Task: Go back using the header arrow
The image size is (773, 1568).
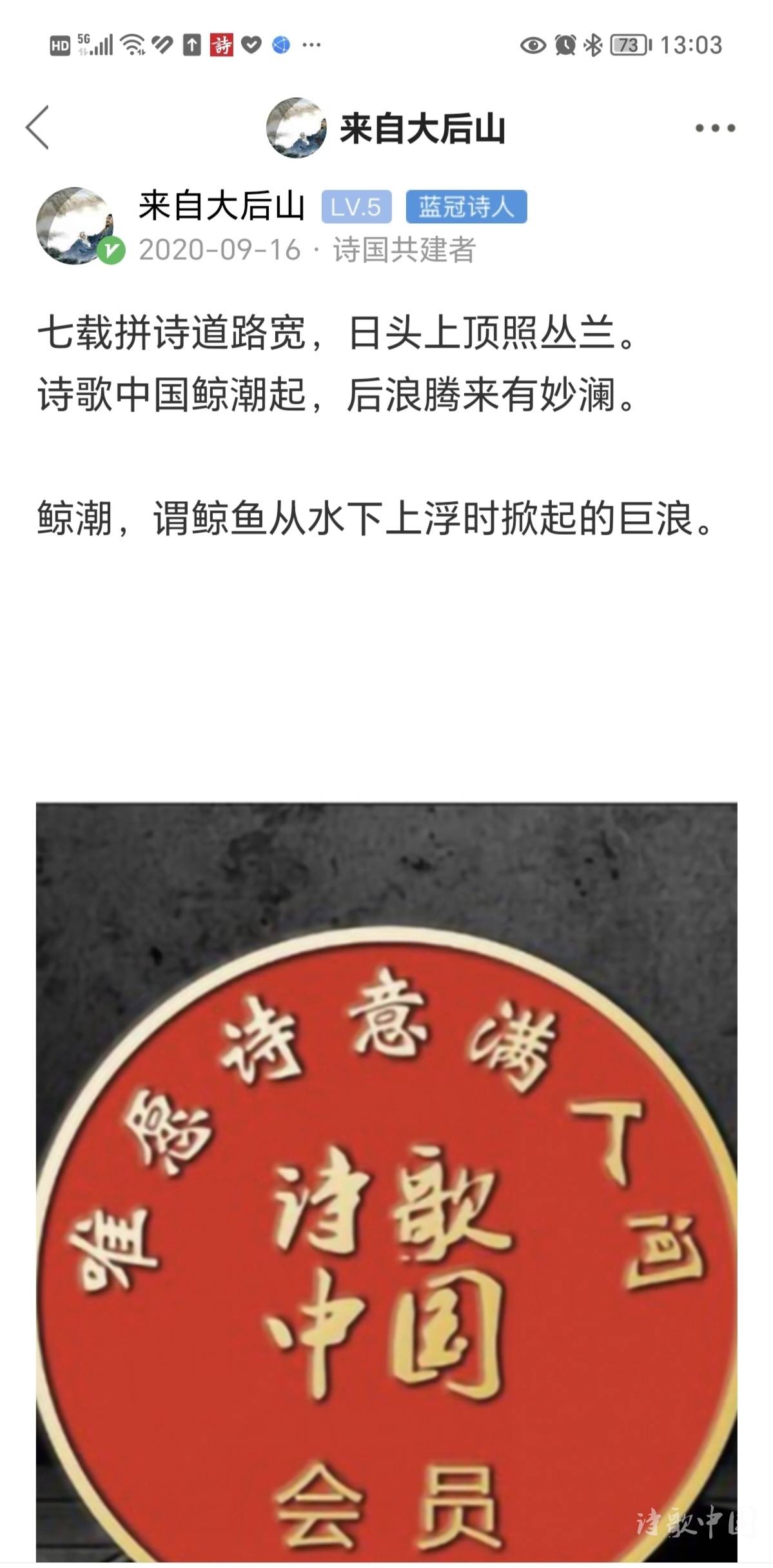Action: (37, 128)
